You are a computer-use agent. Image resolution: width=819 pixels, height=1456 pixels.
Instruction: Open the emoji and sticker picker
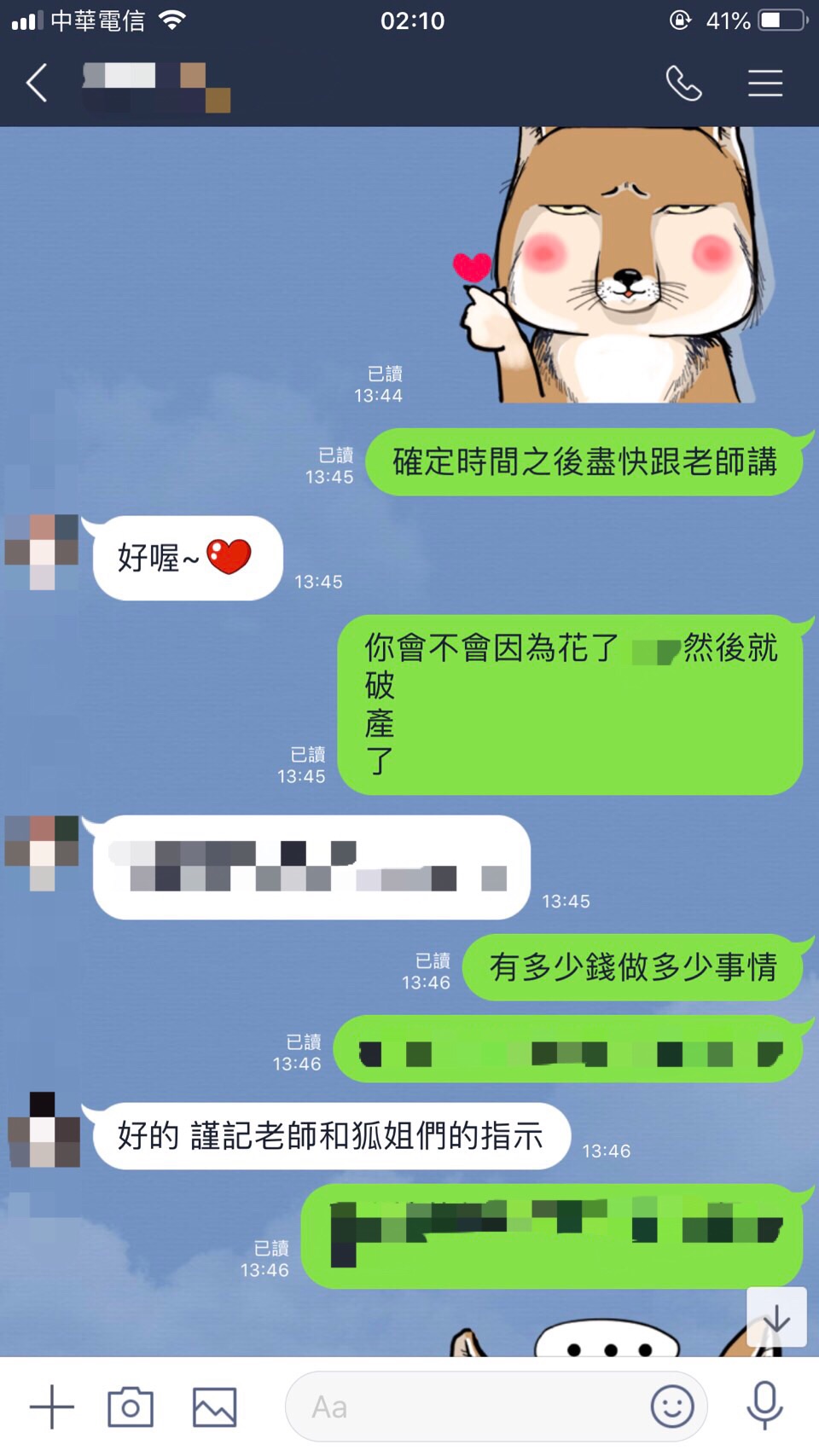tap(672, 1407)
